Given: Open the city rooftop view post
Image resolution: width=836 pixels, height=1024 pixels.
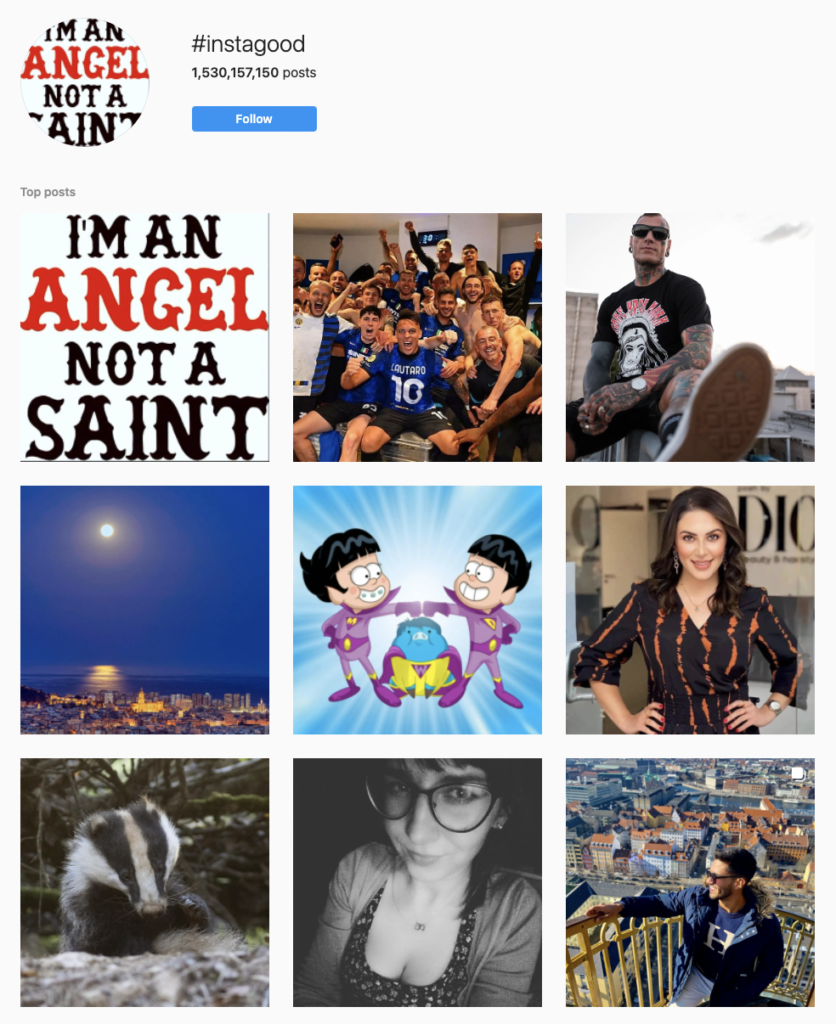Looking at the screenshot, I should coord(690,882).
